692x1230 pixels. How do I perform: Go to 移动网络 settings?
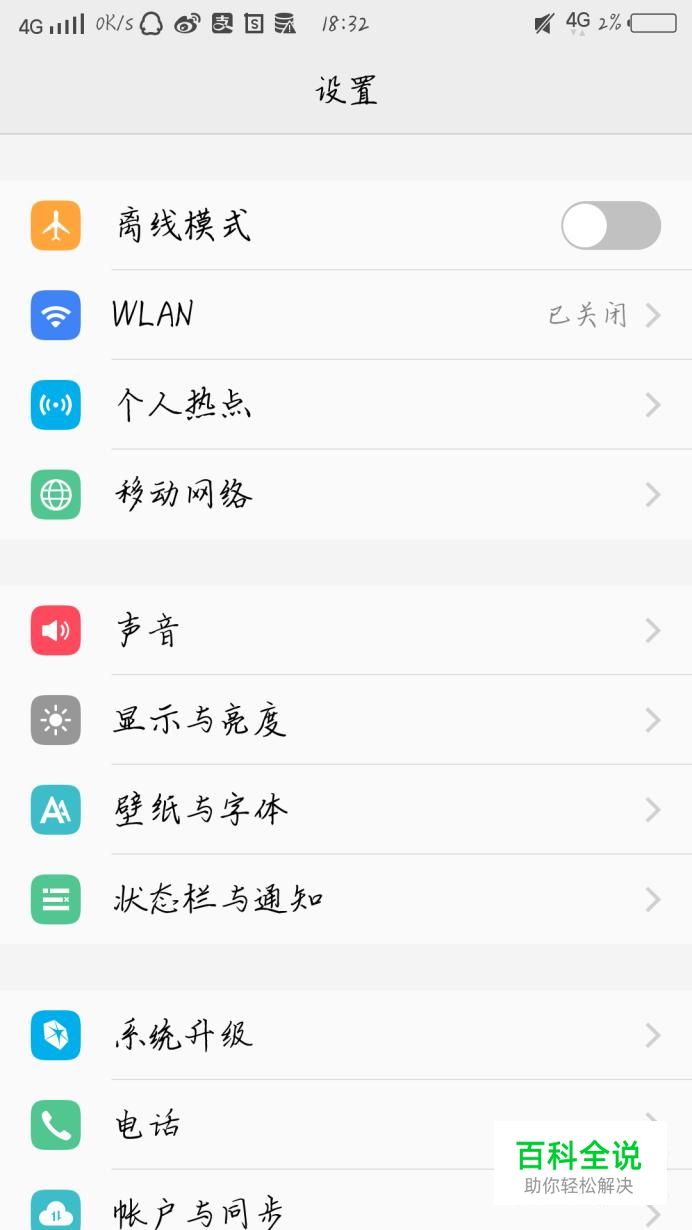[x=345, y=495]
